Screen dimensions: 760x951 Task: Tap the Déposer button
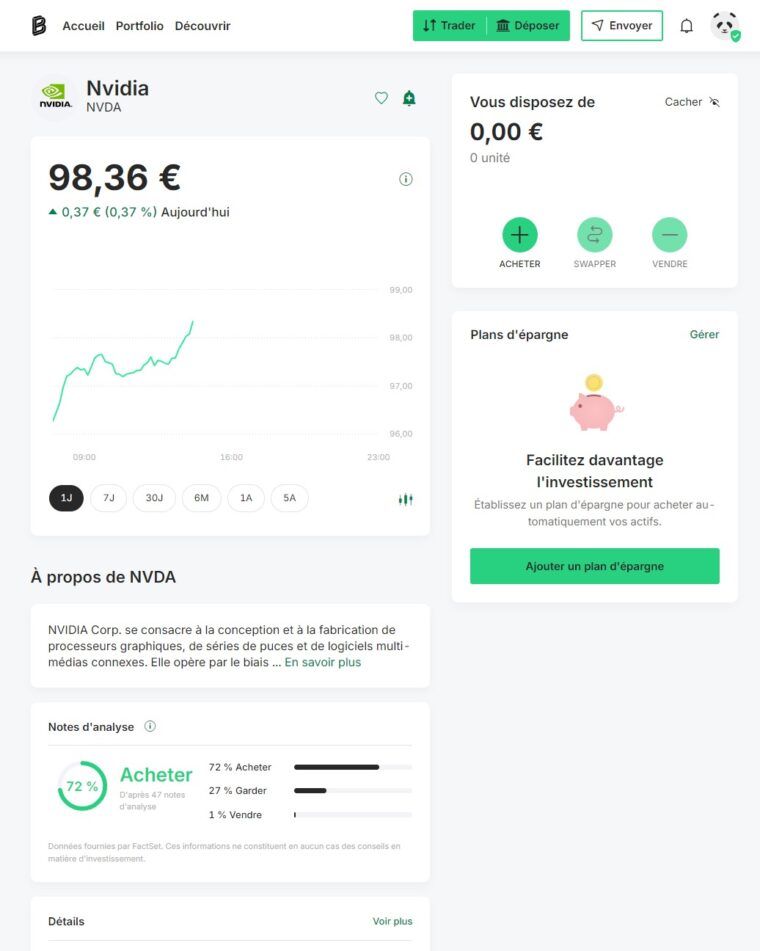pos(528,26)
